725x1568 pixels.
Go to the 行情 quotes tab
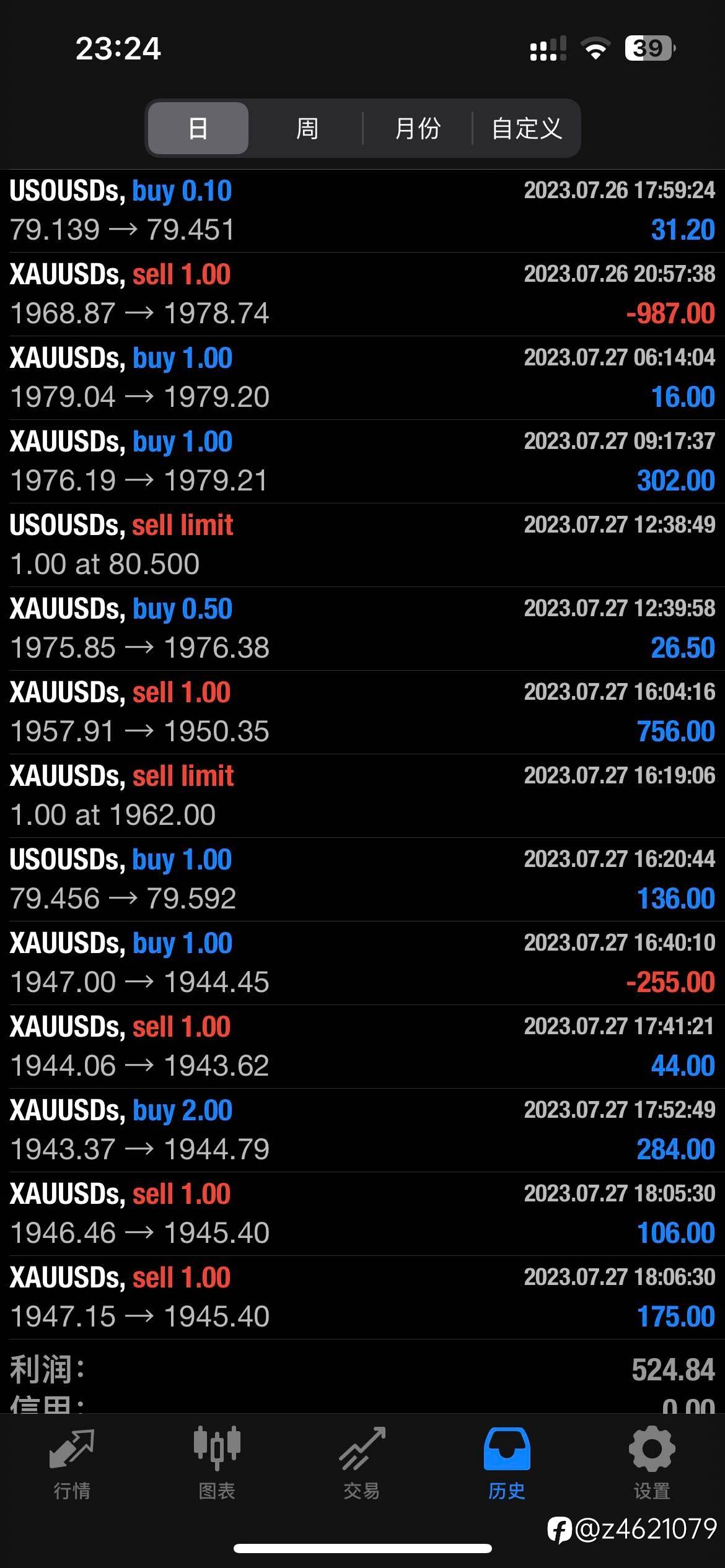(x=72, y=1463)
